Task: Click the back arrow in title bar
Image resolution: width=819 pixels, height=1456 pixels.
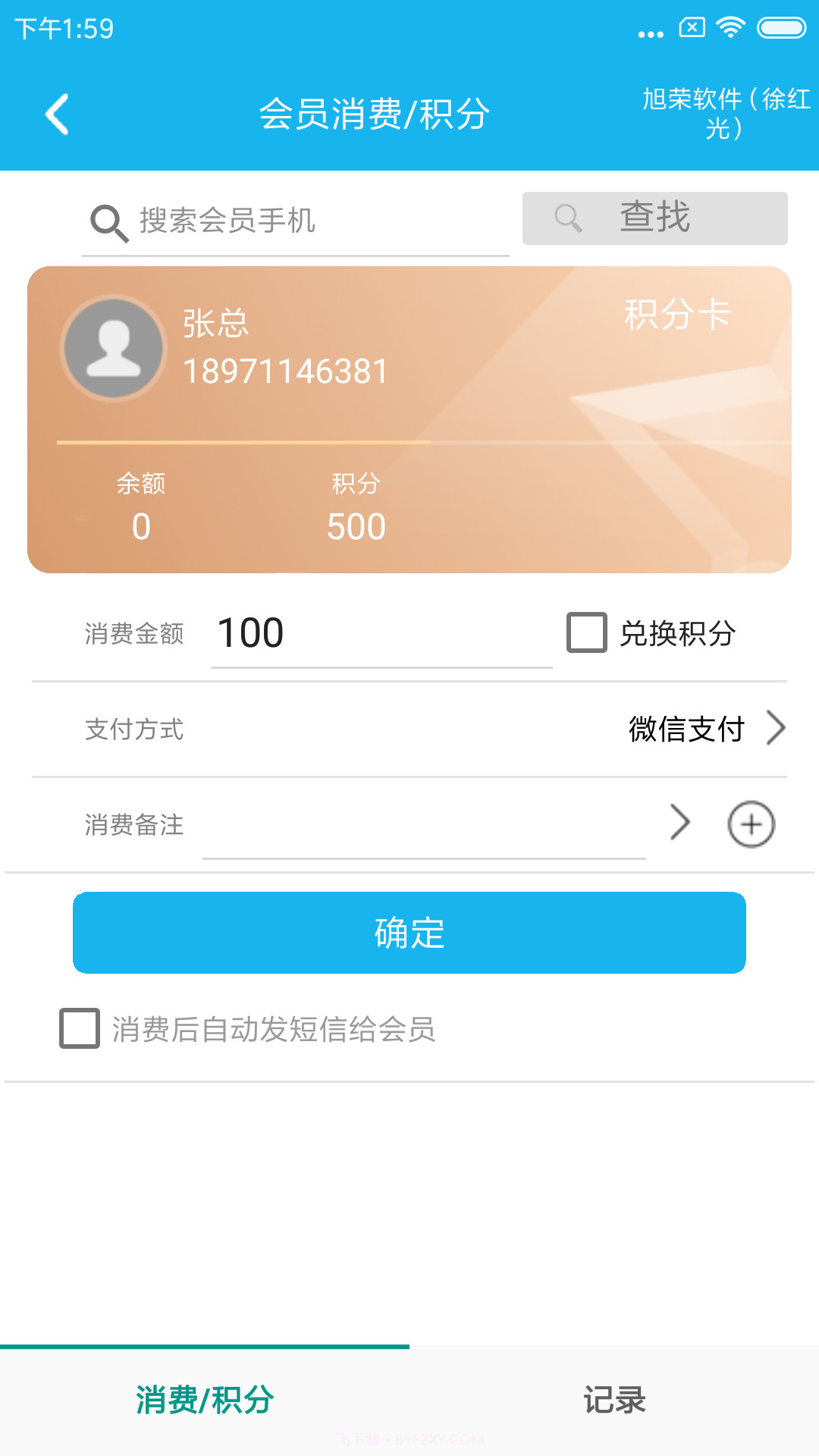Action: (57, 114)
